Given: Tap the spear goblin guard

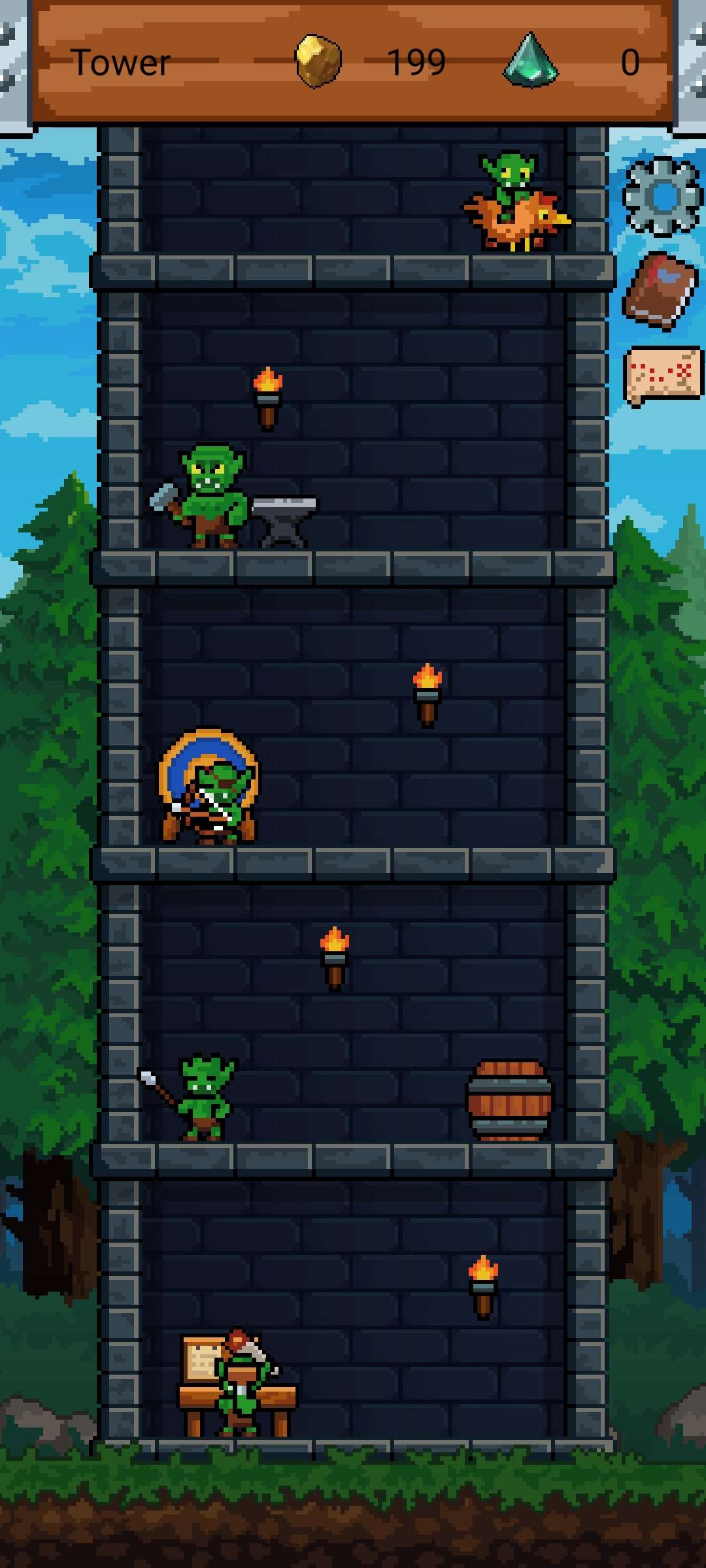Looking at the screenshot, I should [x=203, y=1099].
